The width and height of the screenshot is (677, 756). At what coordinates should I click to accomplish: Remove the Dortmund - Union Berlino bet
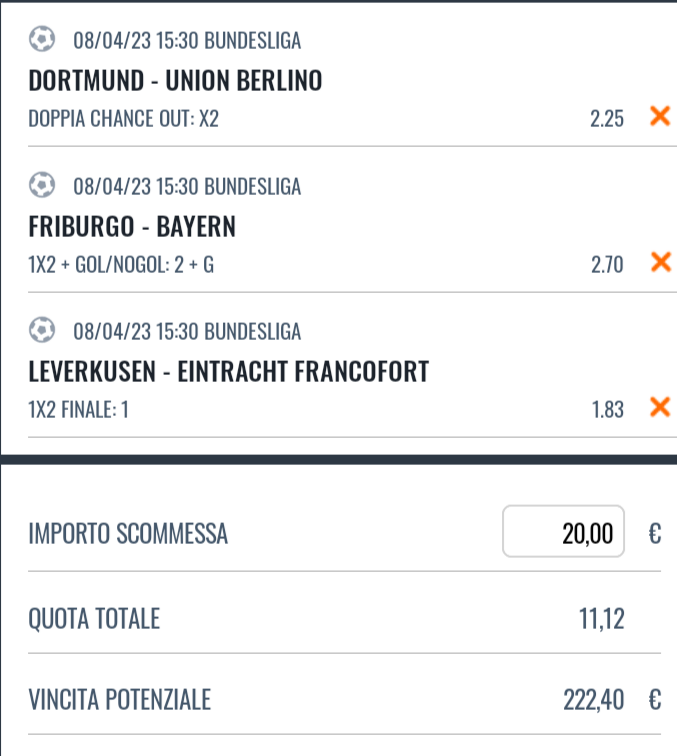[659, 117]
